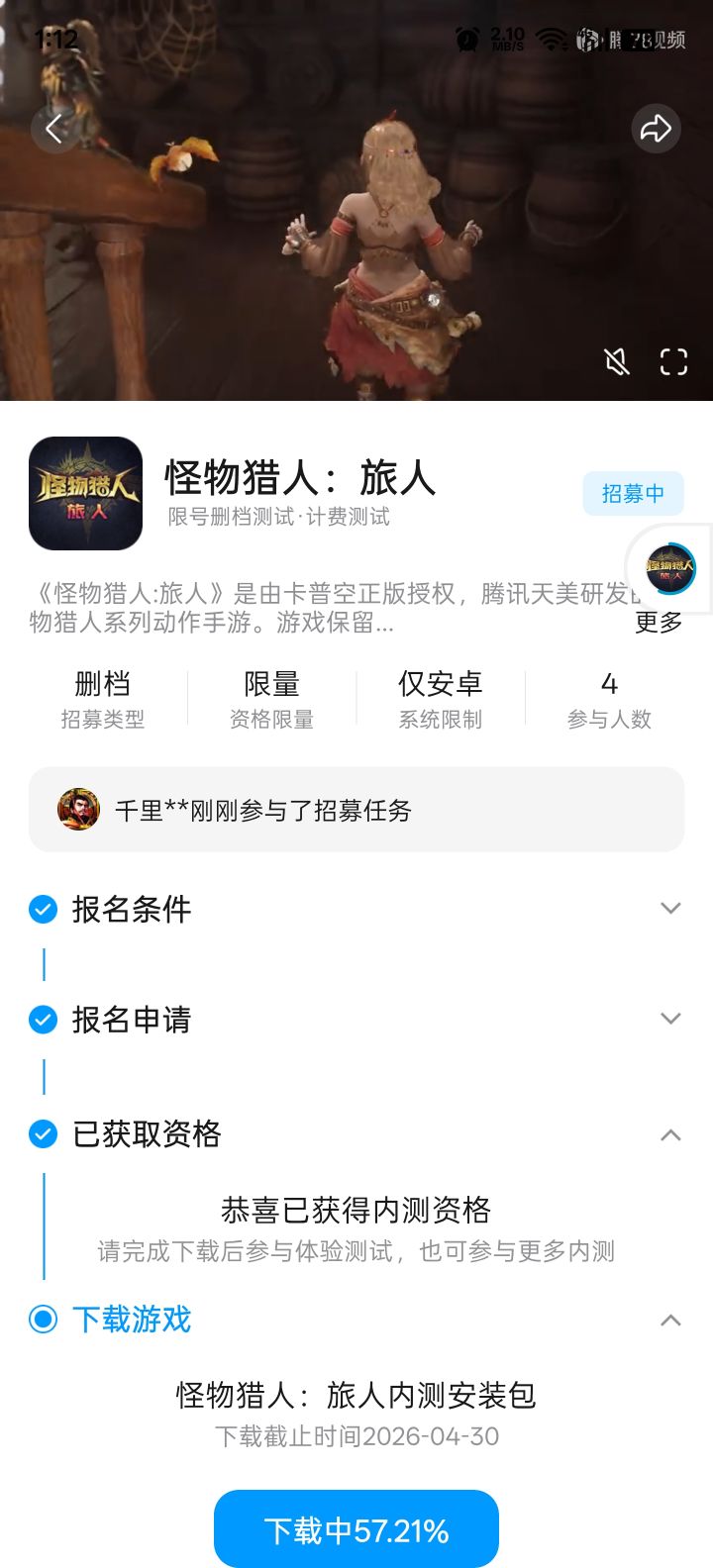
Task: Tap the blue checkmark beside 报名条件
Action: [x=43, y=909]
